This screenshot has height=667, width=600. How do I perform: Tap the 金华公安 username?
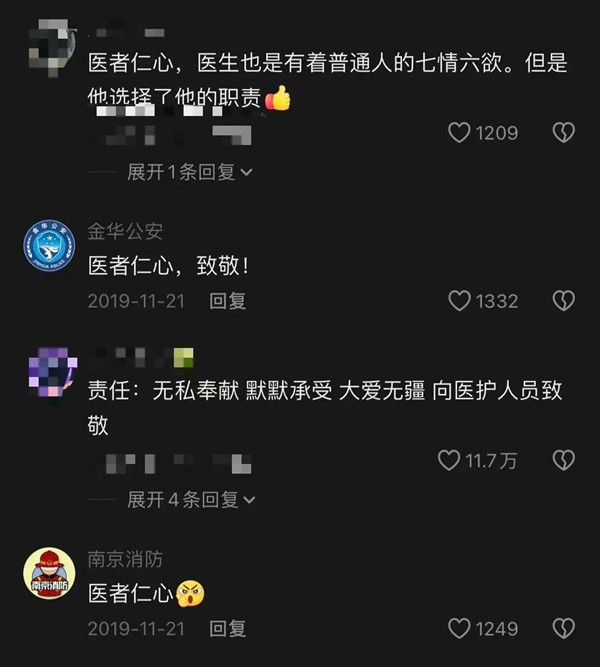[x=125, y=232]
